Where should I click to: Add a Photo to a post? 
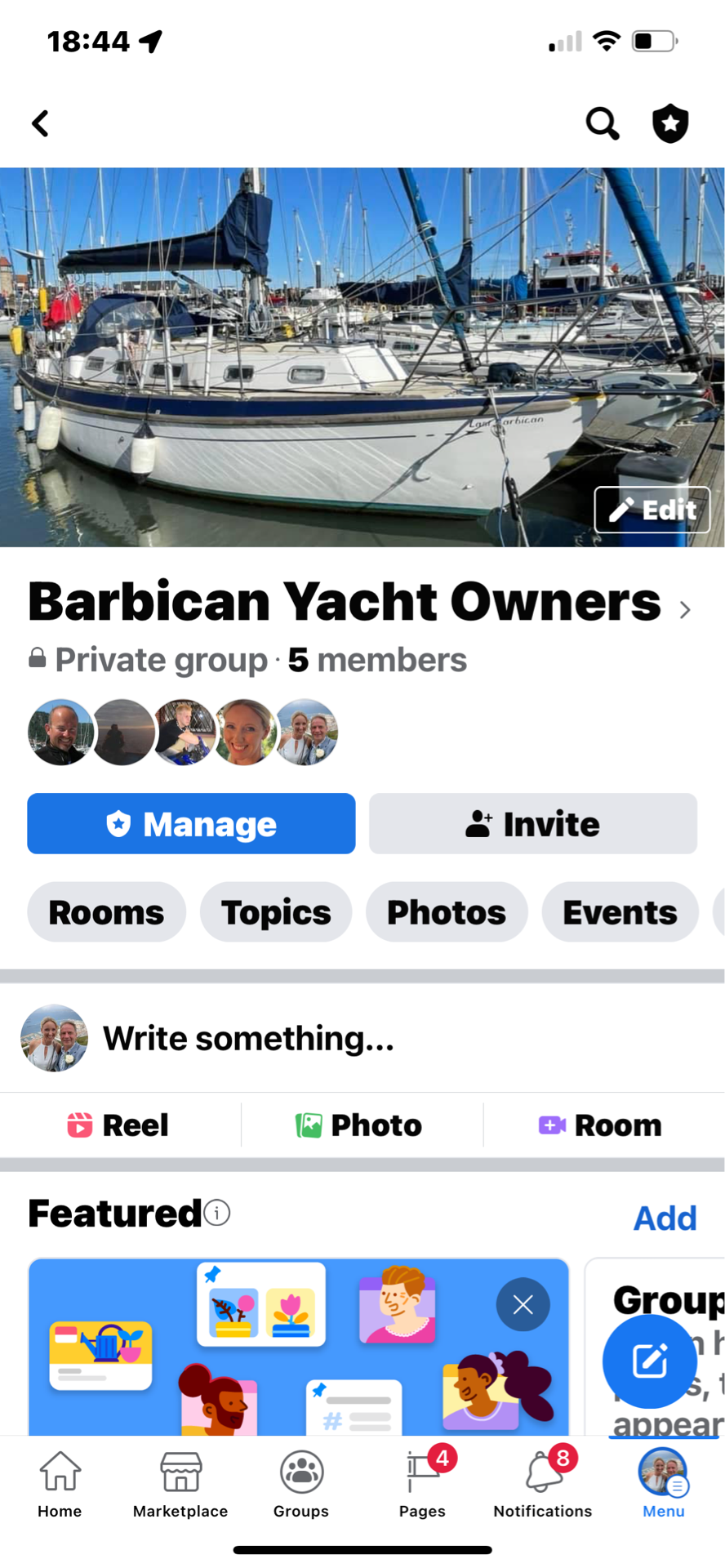[359, 1125]
